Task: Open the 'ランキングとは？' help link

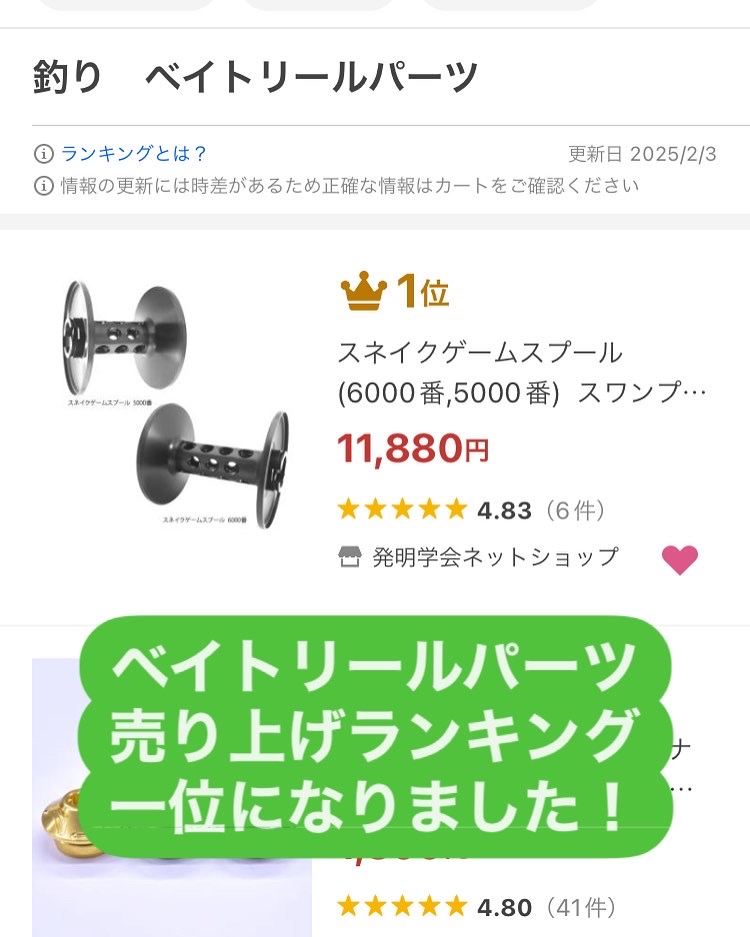Action: 133,154
